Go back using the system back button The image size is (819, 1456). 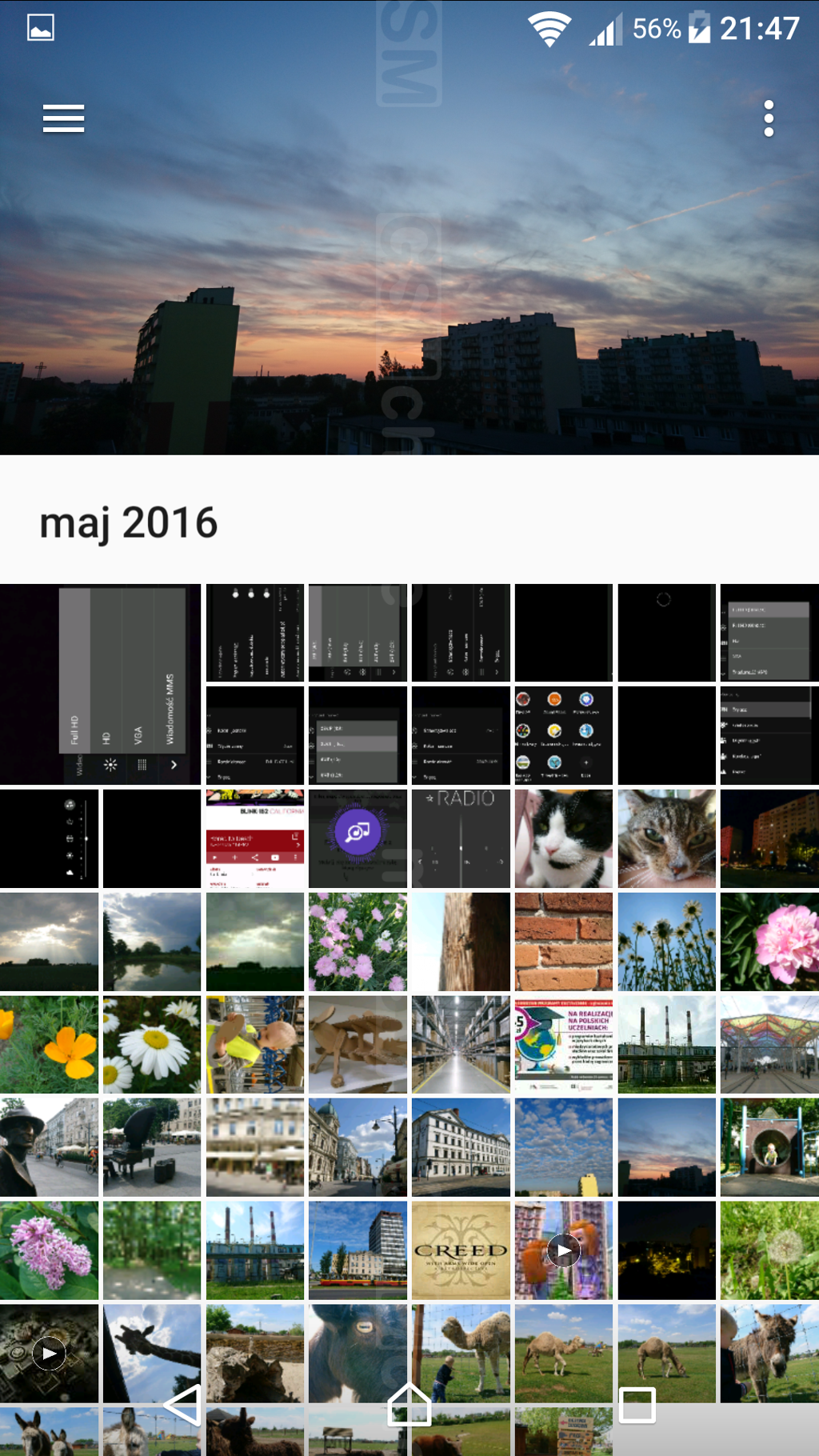(x=182, y=1405)
